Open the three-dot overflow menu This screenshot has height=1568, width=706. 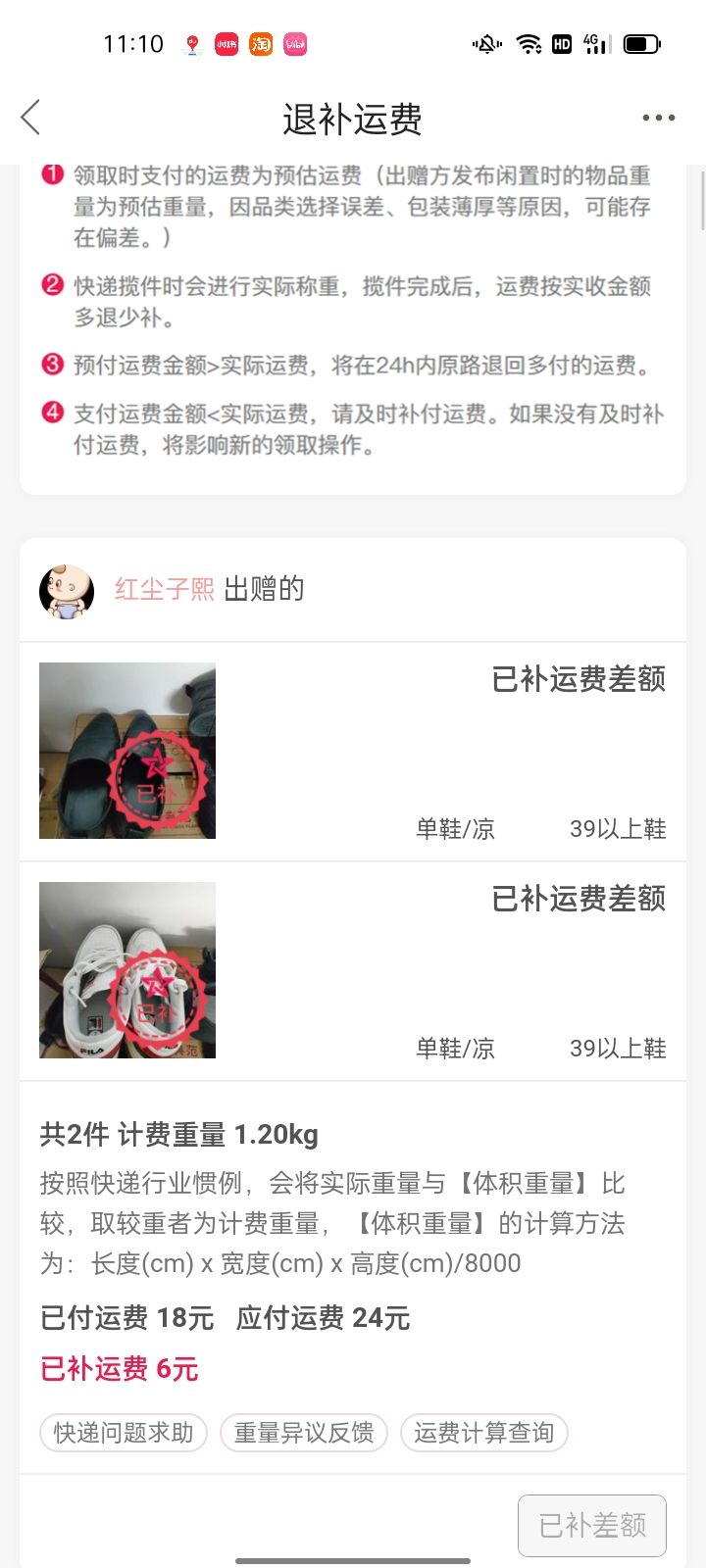(658, 118)
